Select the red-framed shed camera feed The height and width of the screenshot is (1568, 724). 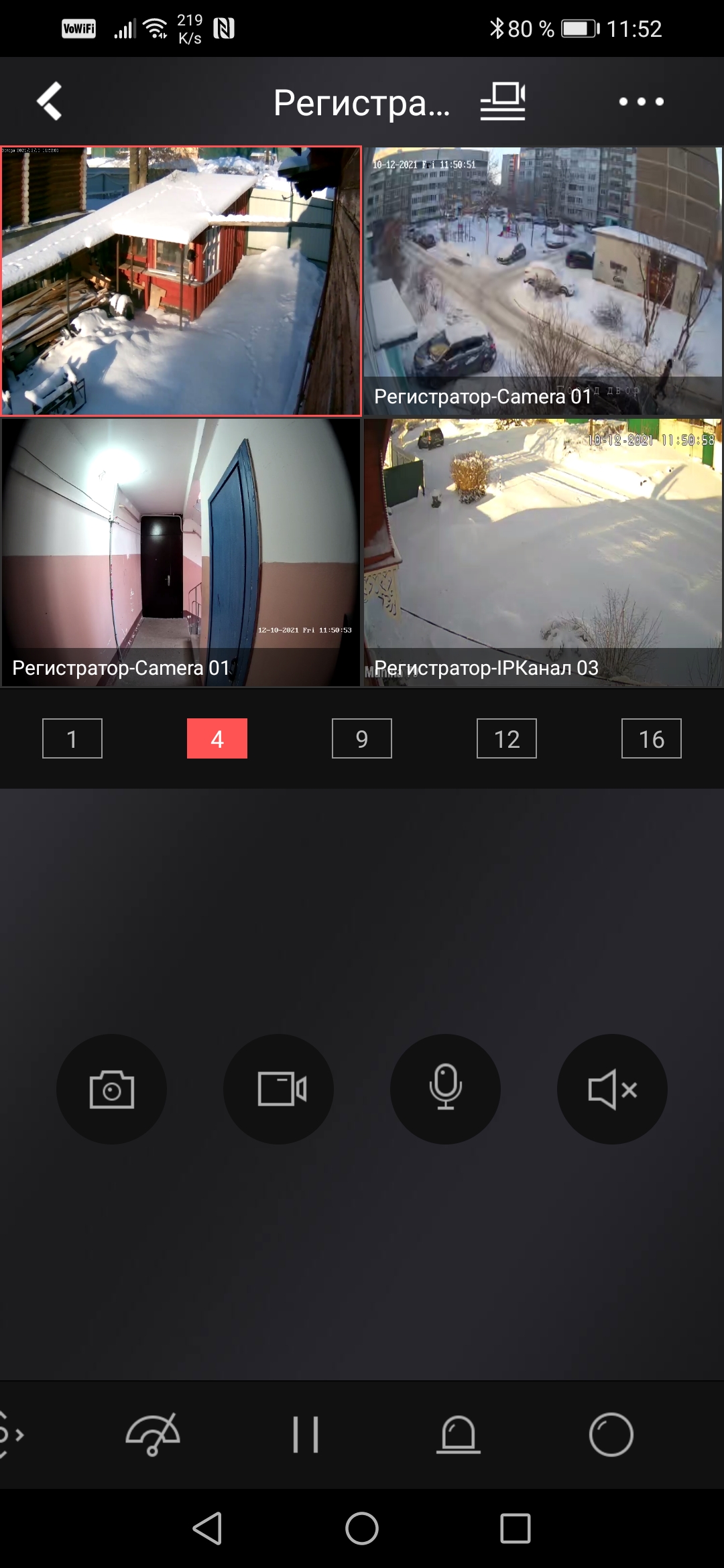(x=181, y=281)
